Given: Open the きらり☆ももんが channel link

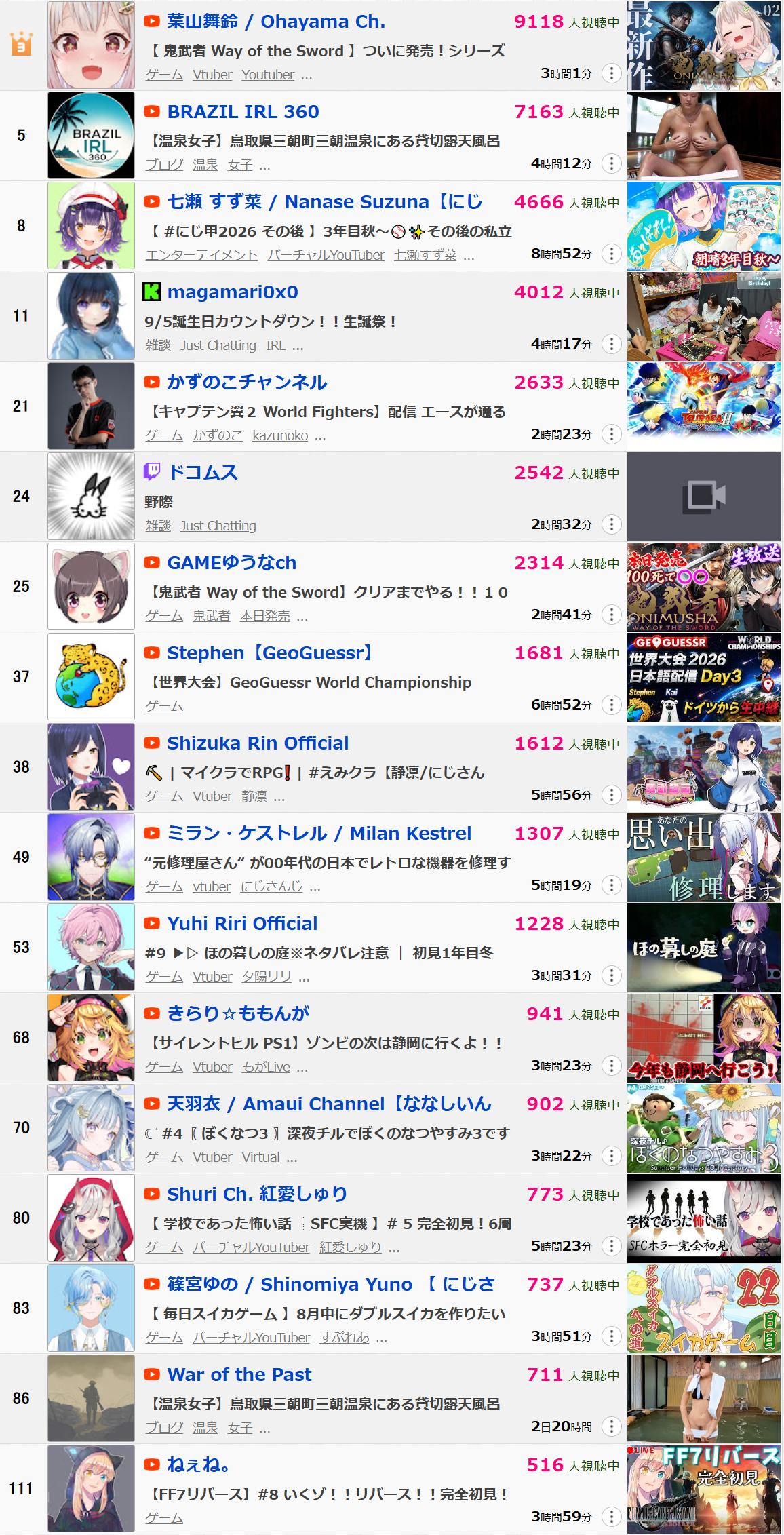Looking at the screenshot, I should click(238, 1014).
